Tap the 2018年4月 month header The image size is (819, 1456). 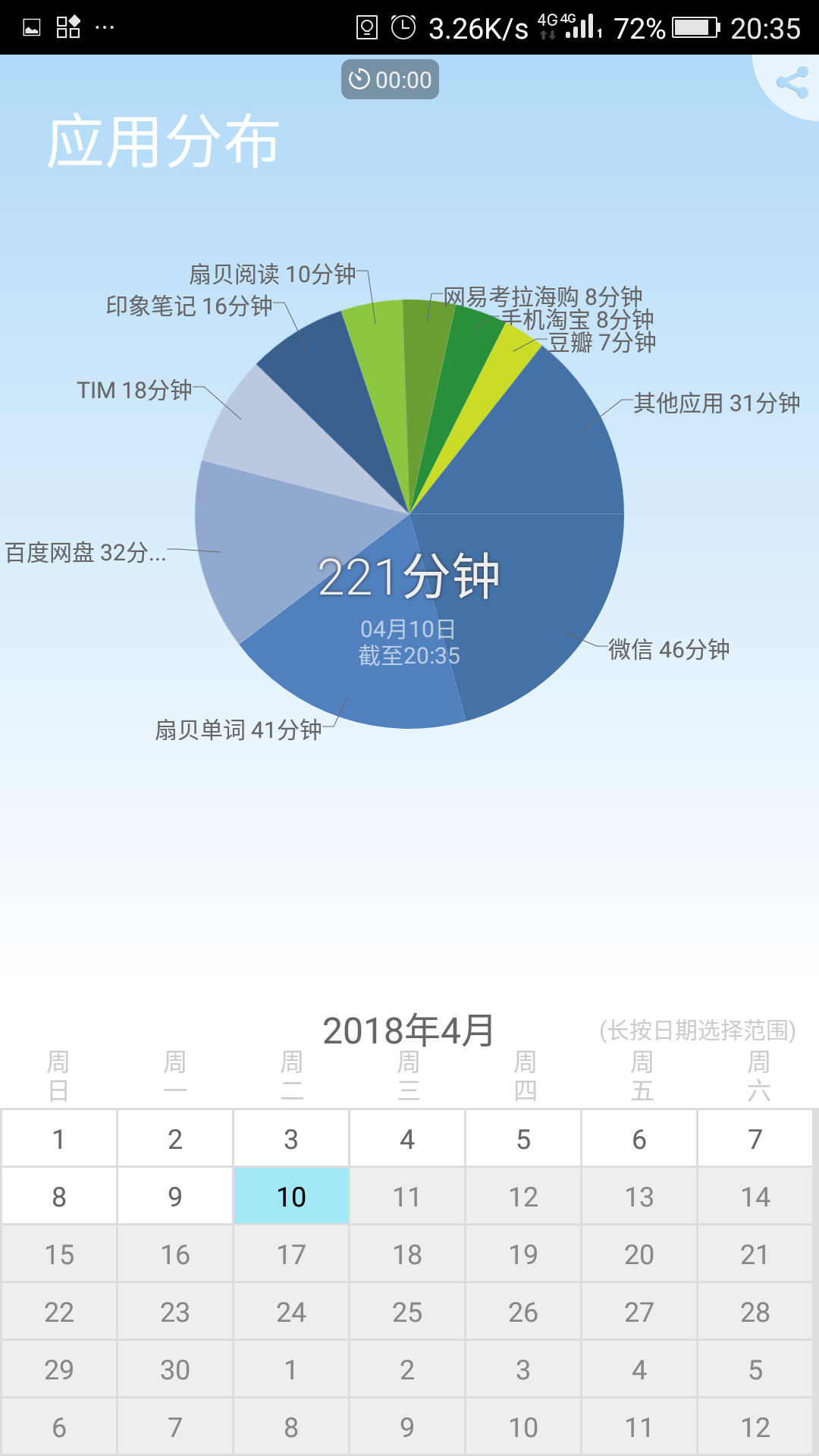(x=407, y=1029)
